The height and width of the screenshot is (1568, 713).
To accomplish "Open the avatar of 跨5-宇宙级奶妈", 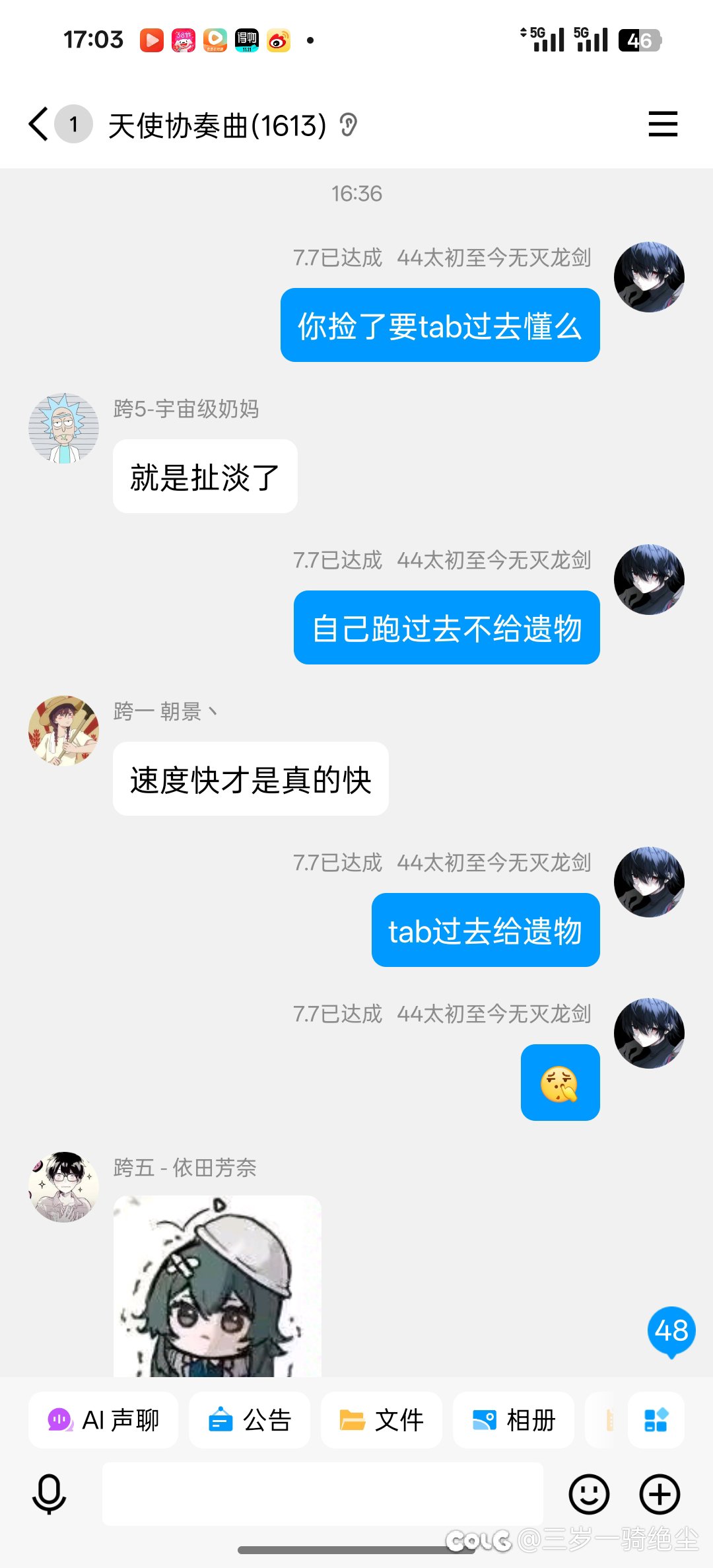I will (x=64, y=429).
